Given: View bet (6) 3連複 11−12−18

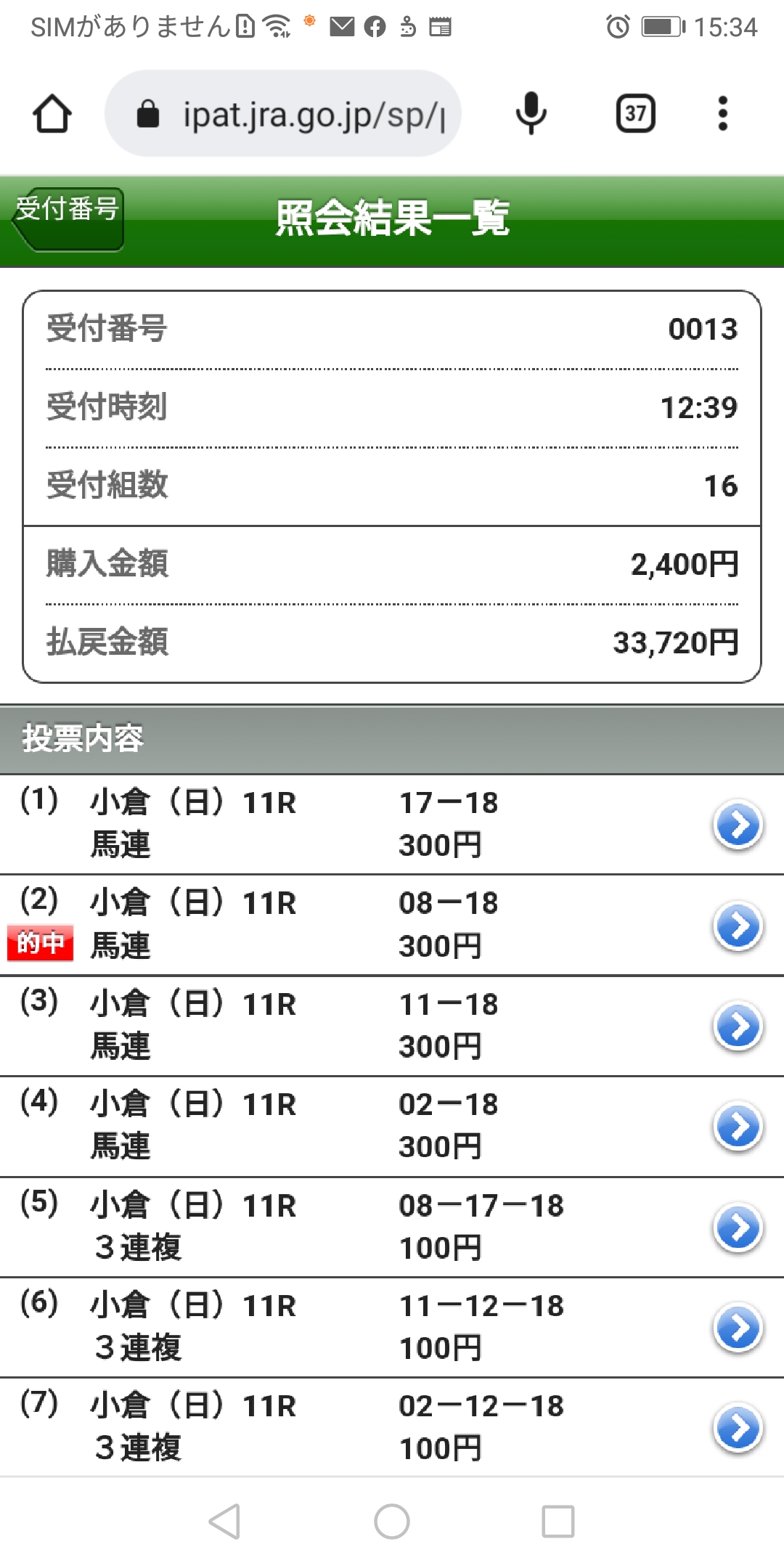Looking at the screenshot, I should [x=738, y=1328].
